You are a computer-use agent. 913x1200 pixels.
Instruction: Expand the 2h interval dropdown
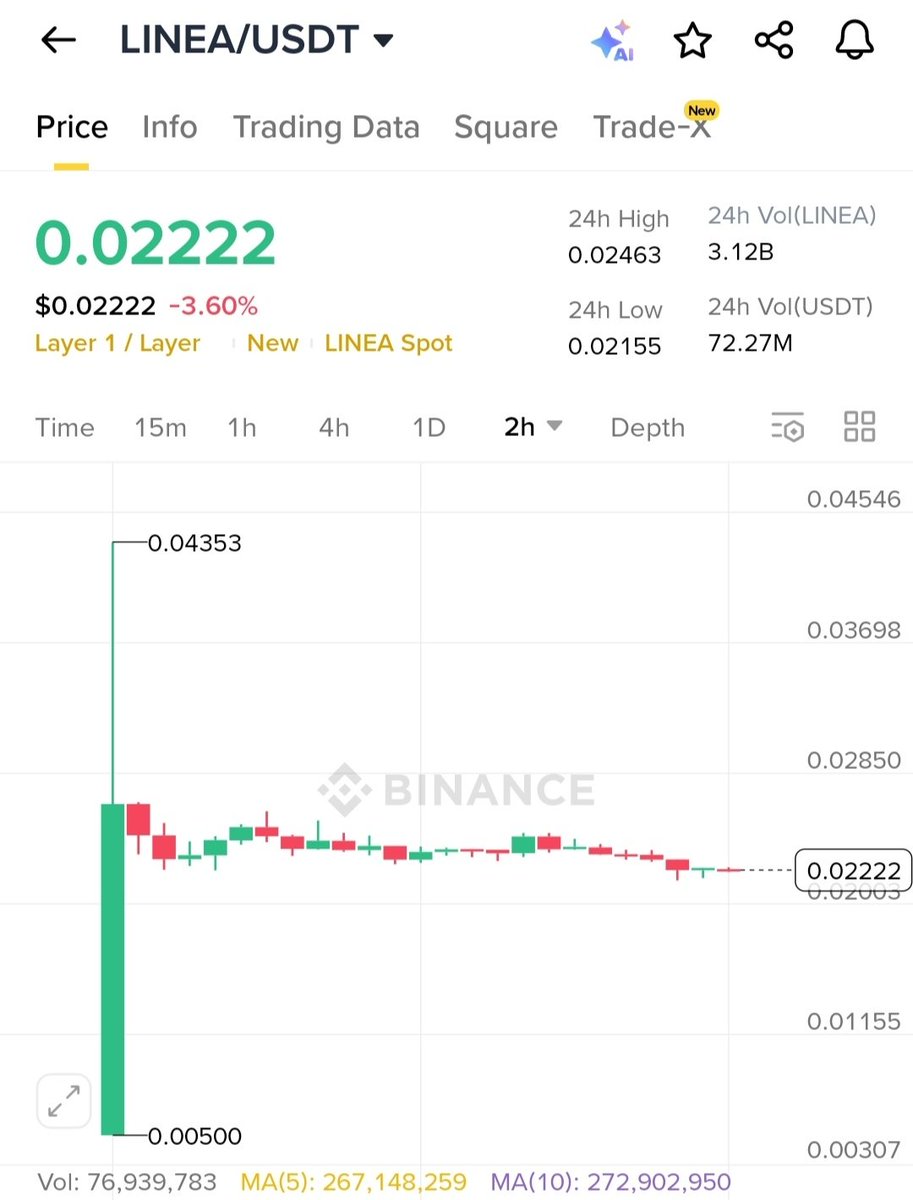pyautogui.click(x=533, y=427)
